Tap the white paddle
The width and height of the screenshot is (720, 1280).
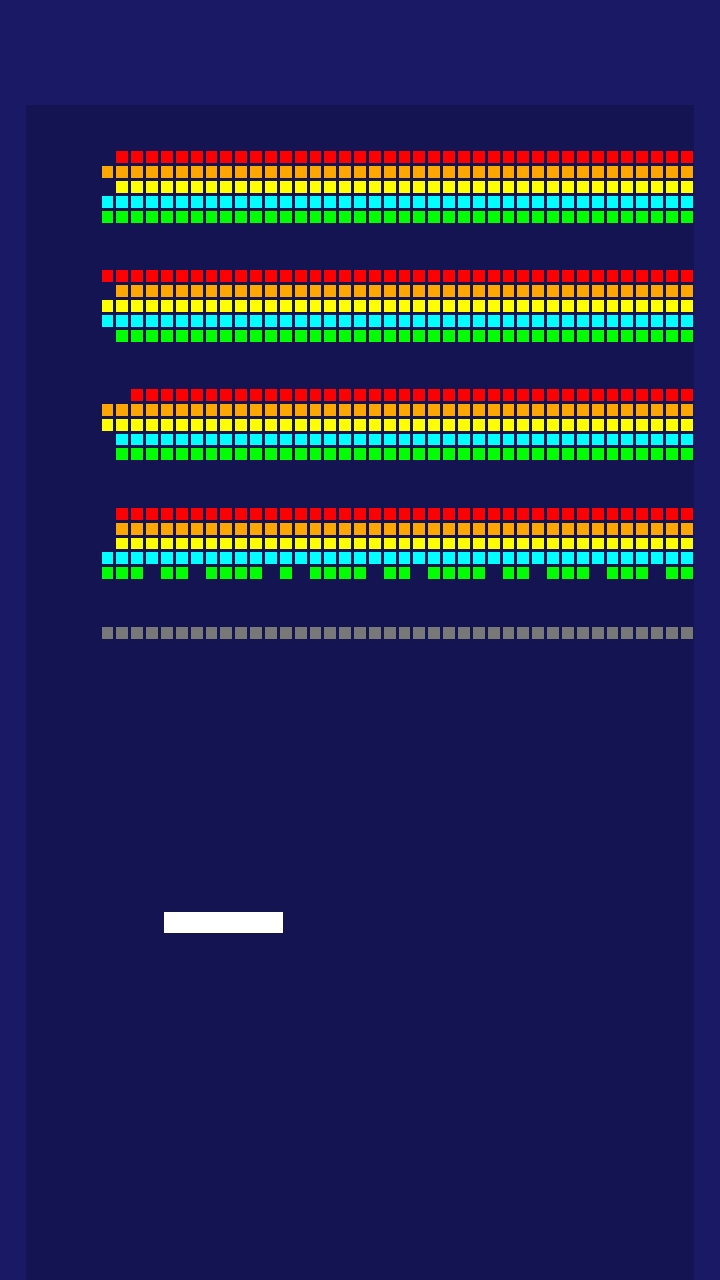point(223,922)
